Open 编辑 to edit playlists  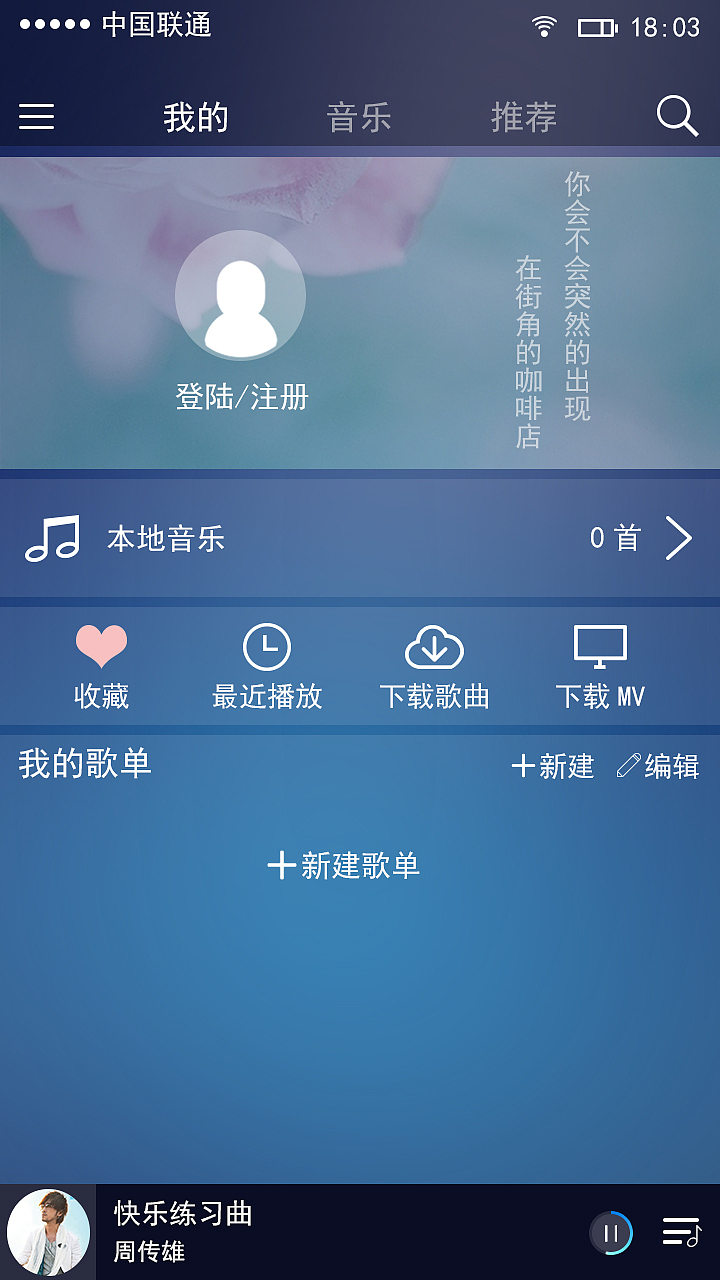point(661,766)
